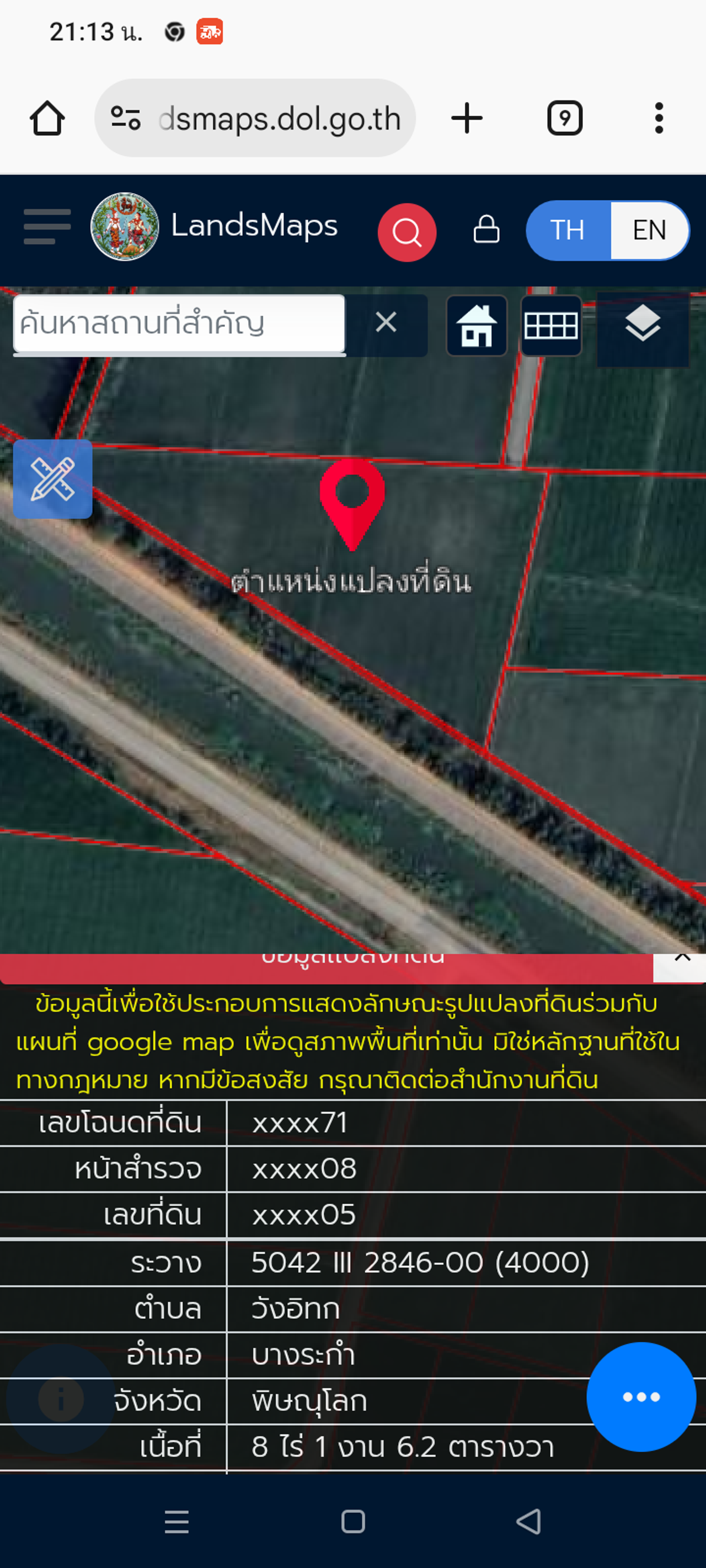
Task: Go back with the system back button
Action: tap(529, 1522)
